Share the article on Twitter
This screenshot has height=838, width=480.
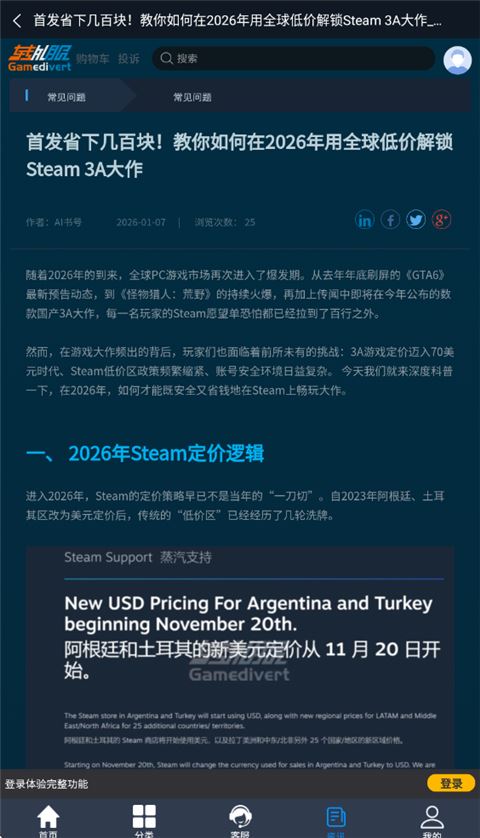pyautogui.click(x=416, y=220)
